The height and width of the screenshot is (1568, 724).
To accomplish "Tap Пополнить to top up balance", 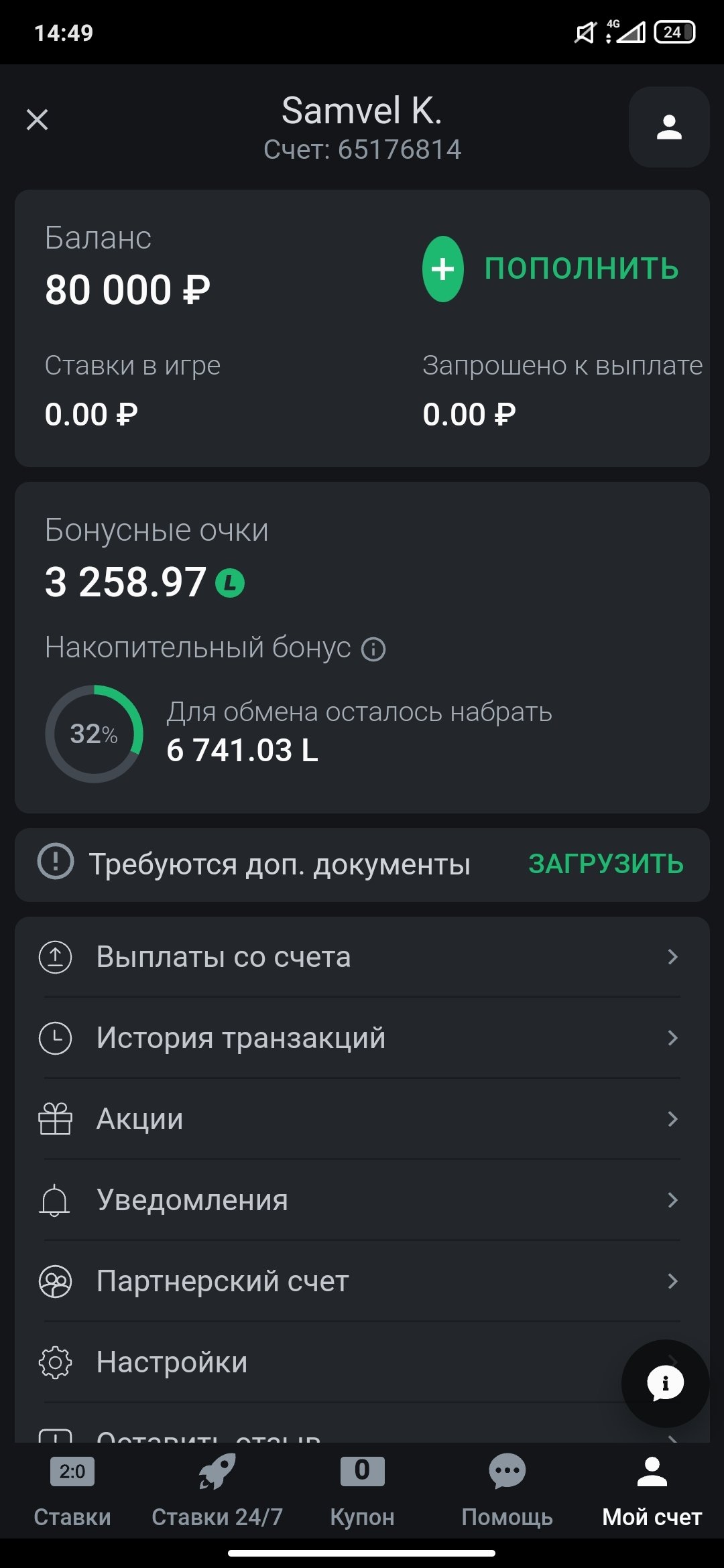I will click(551, 269).
